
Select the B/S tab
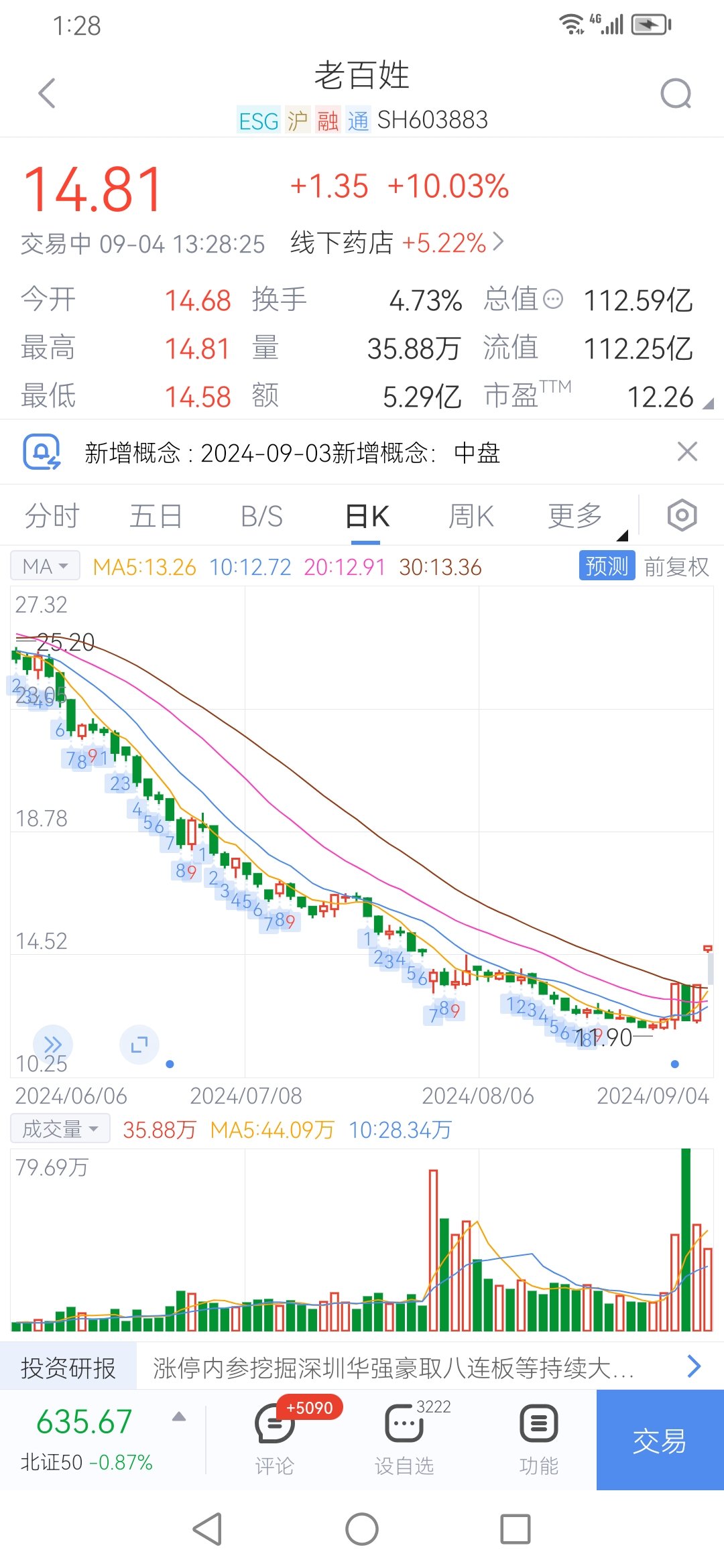tap(261, 517)
